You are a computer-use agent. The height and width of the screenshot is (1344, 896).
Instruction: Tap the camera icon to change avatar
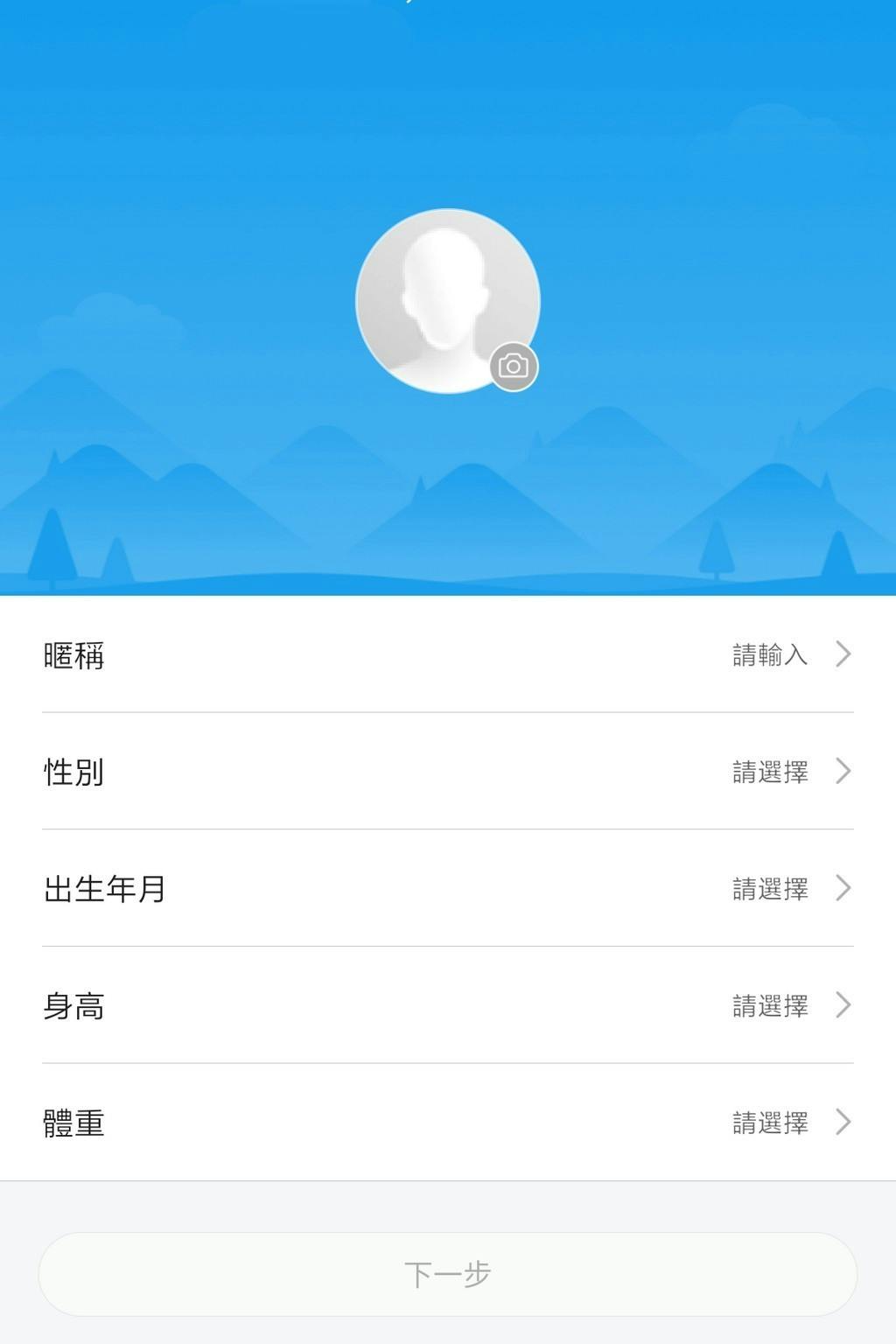pyautogui.click(x=514, y=367)
